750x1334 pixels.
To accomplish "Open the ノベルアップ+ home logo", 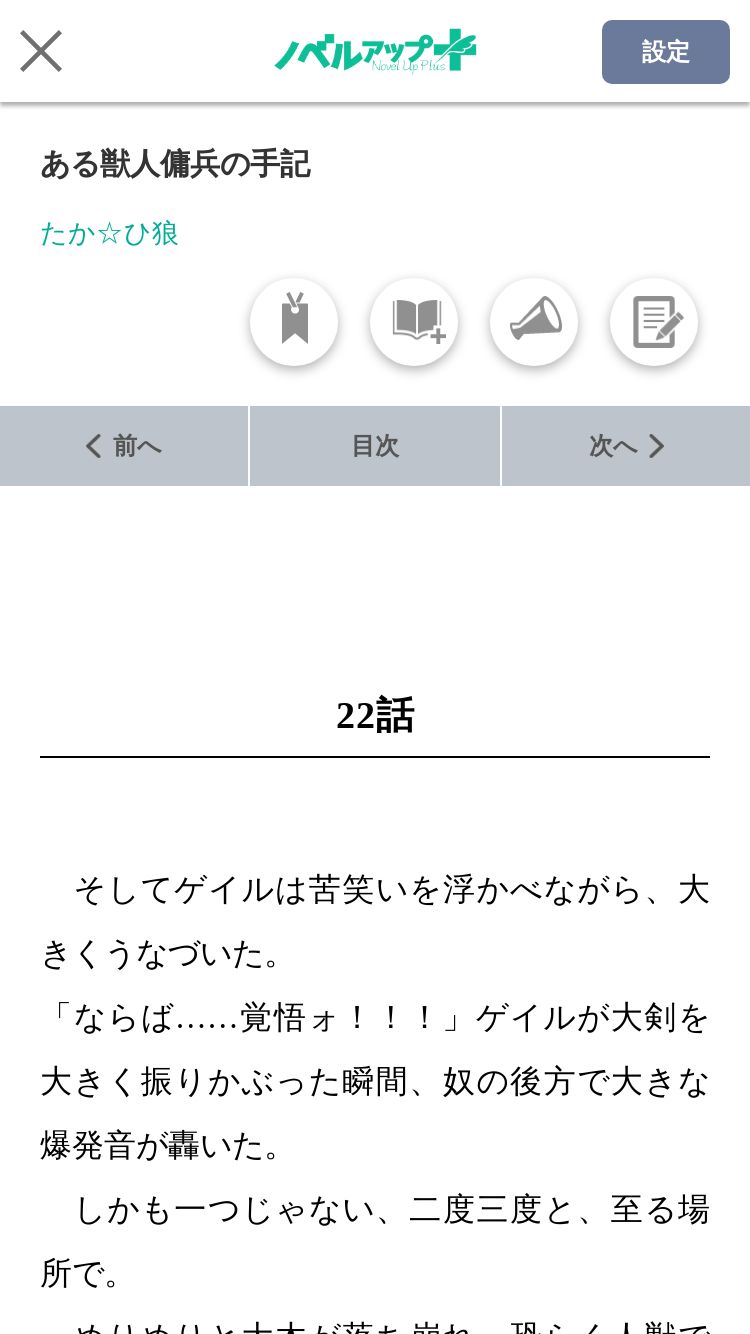I will click(375, 52).
